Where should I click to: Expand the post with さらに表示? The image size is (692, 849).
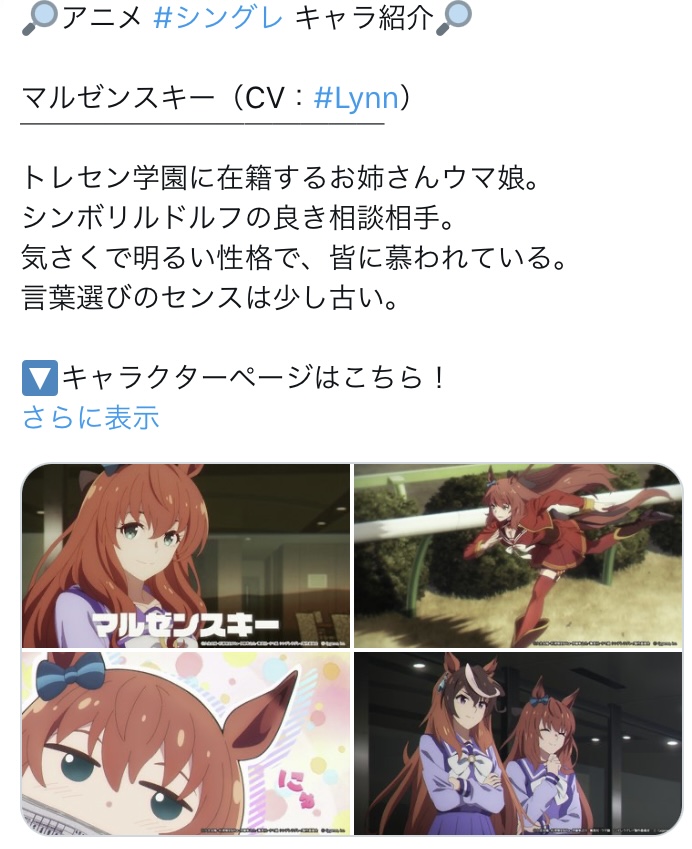pyautogui.click(x=91, y=417)
